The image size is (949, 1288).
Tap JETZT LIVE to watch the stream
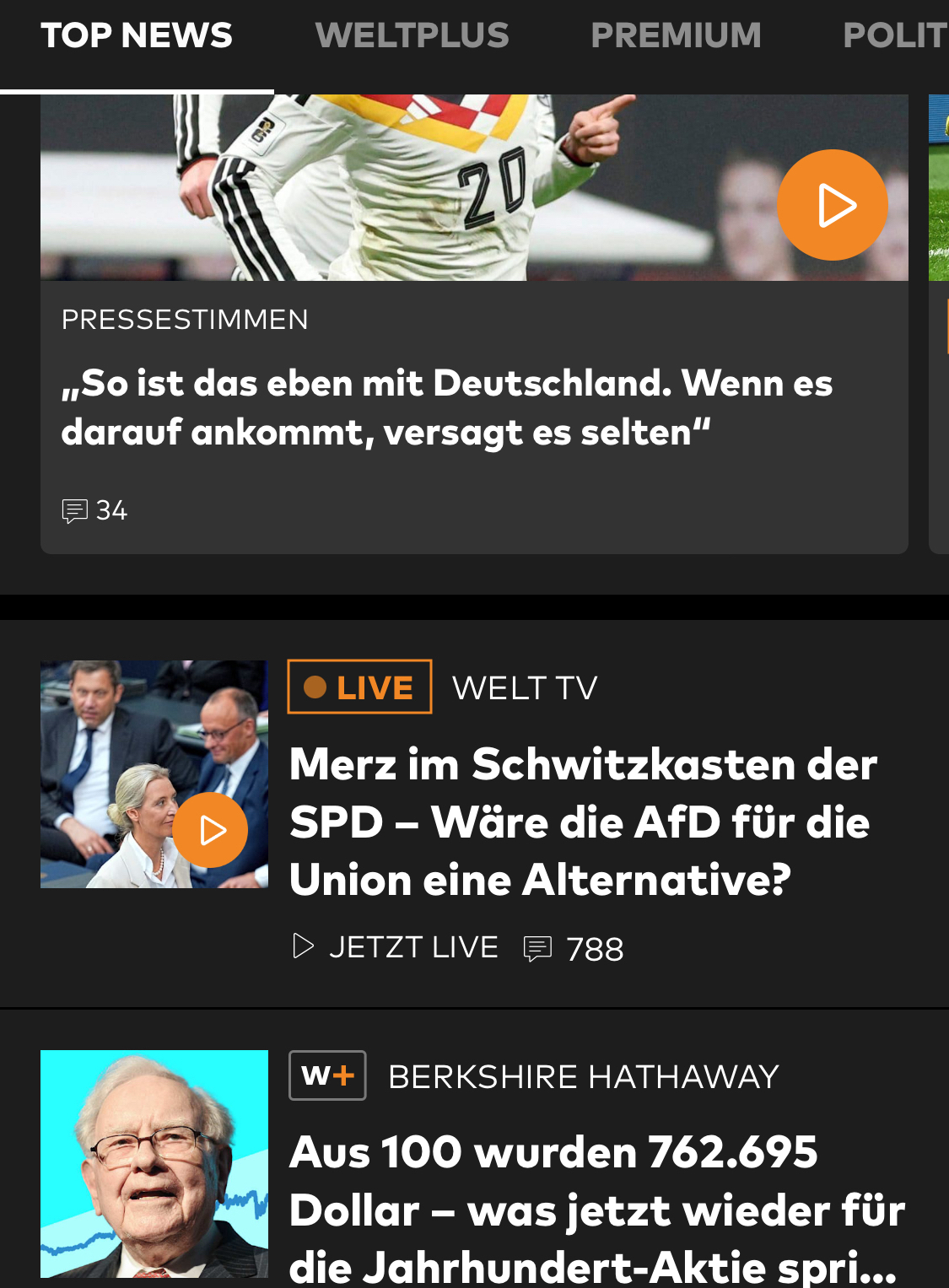point(396,947)
